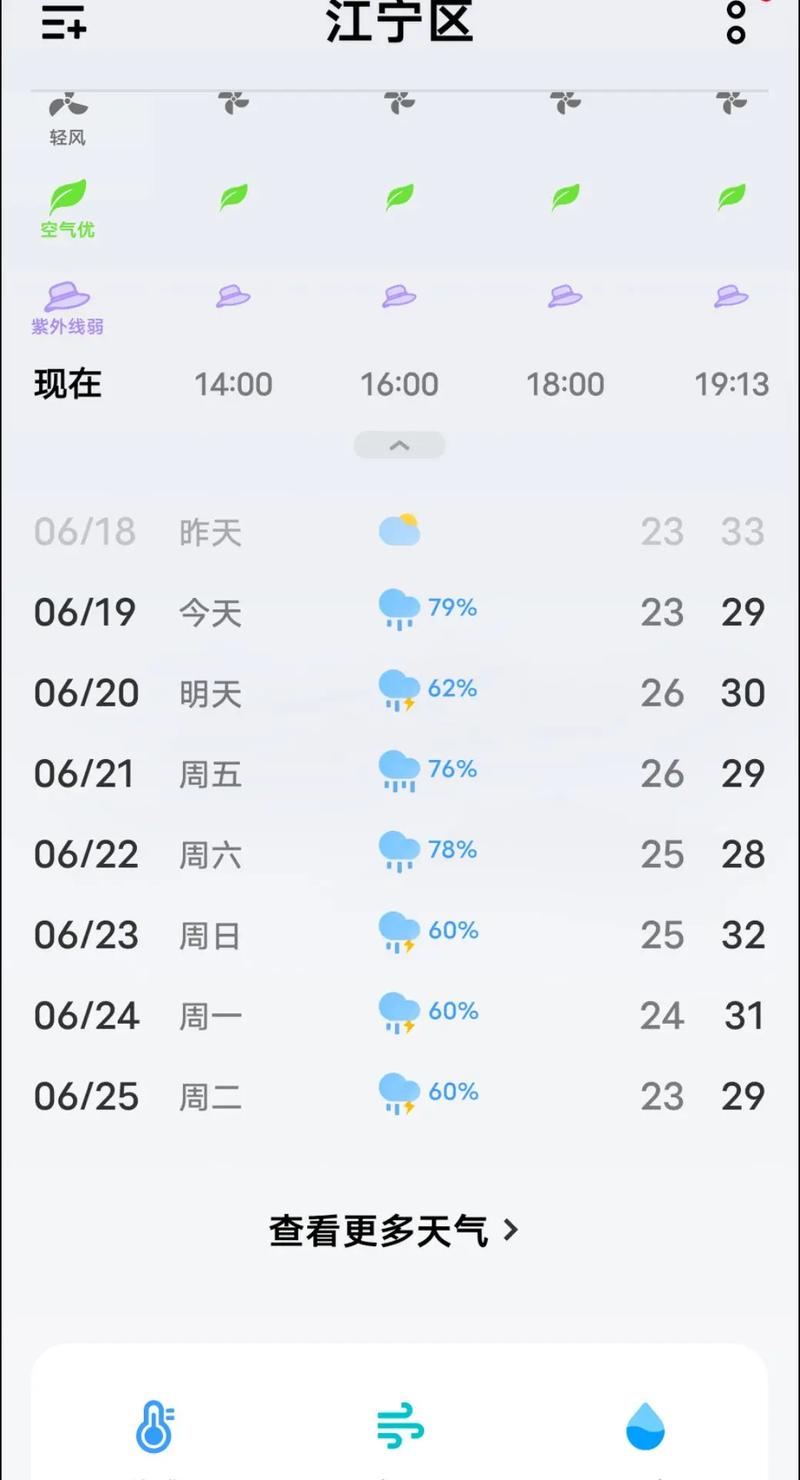Expand the 06/20 明天 forecast row
This screenshot has width=800, height=1480.
[x=400, y=692]
